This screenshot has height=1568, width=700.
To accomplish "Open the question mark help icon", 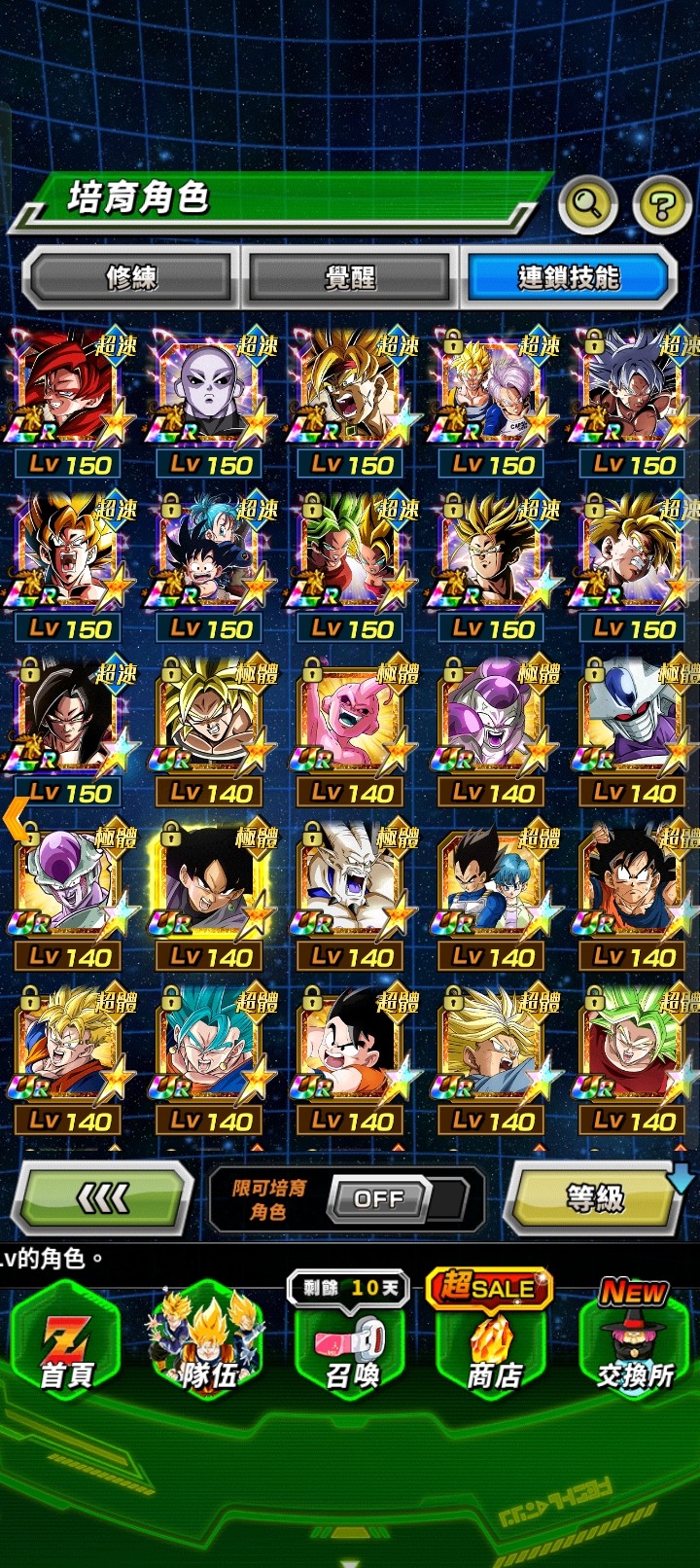I will [x=662, y=204].
